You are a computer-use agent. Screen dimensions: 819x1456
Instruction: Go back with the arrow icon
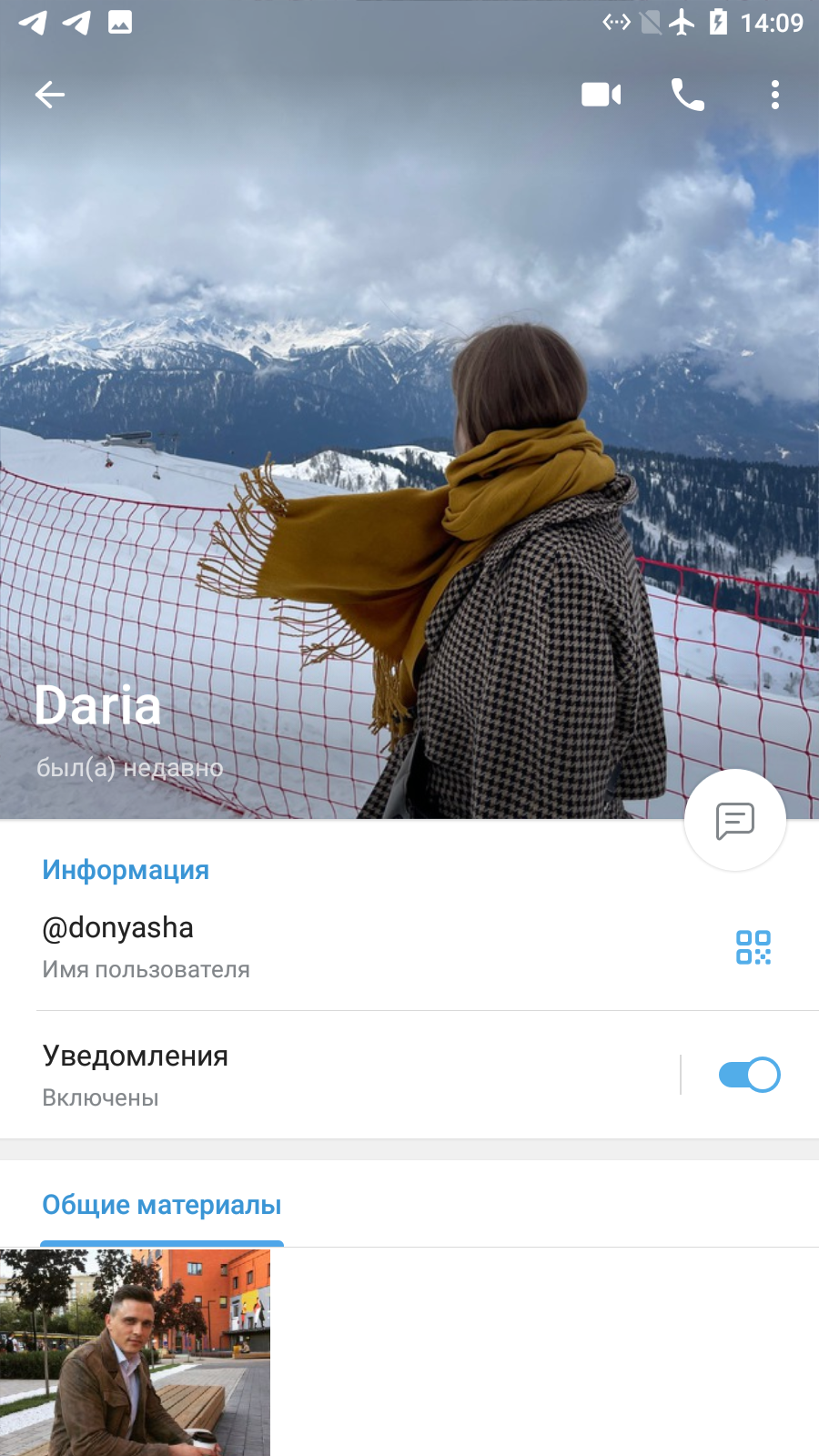[x=50, y=95]
